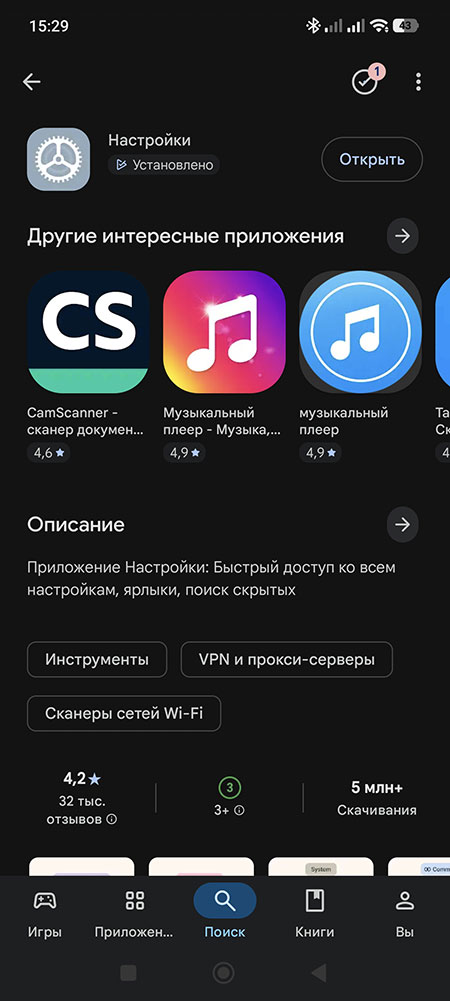Open full Описание via its arrow
This screenshot has height=1001, width=450.
point(402,525)
